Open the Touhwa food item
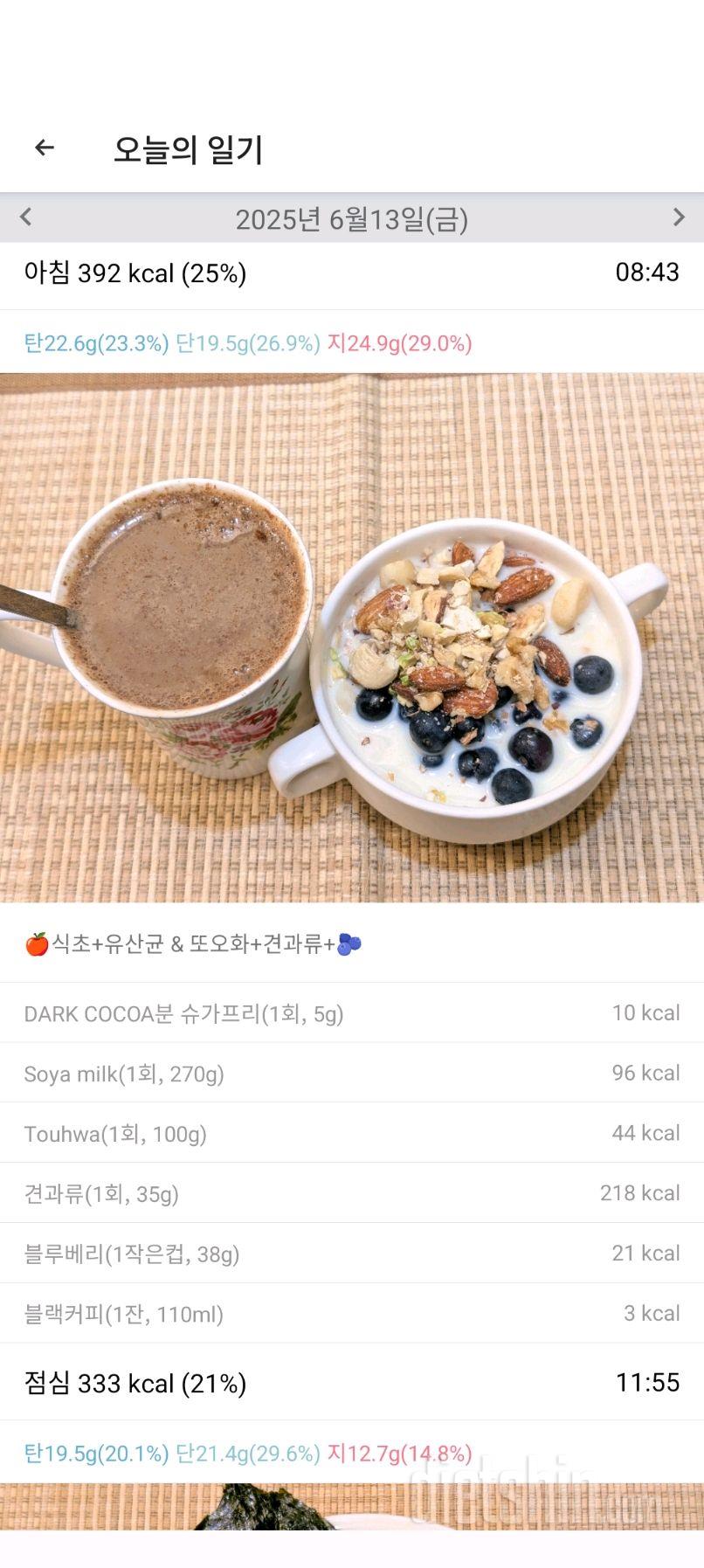 351,1134
